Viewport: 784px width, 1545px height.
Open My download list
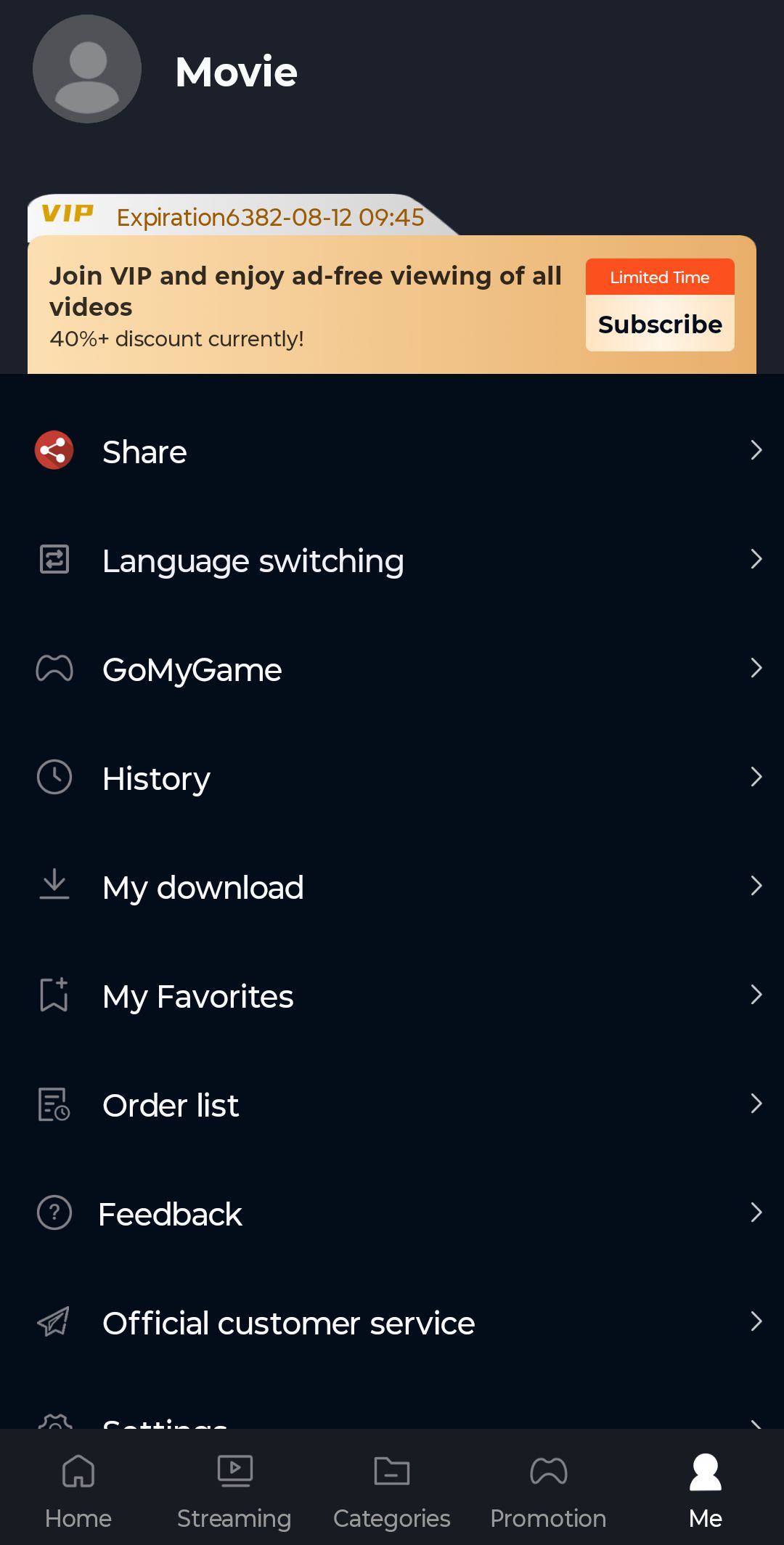point(392,887)
